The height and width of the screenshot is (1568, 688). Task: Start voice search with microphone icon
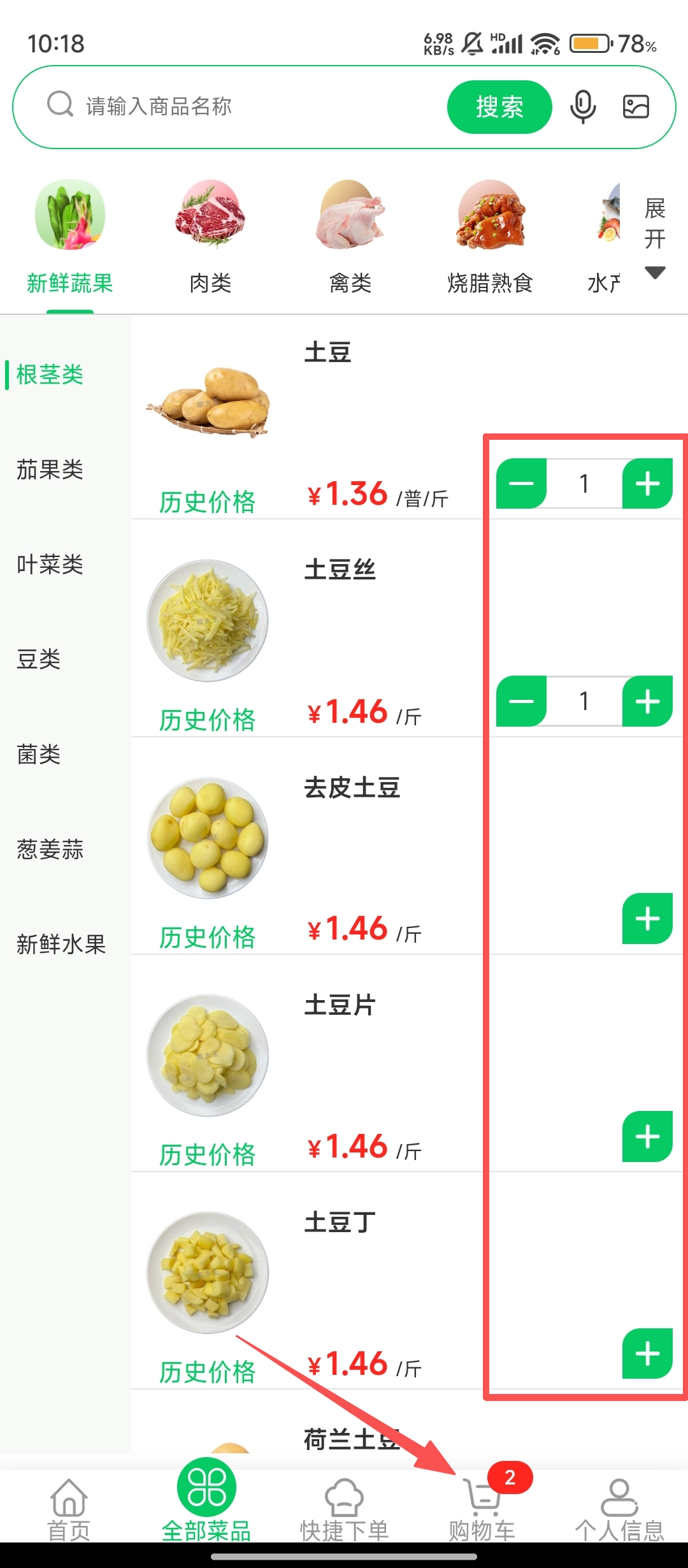point(582,106)
